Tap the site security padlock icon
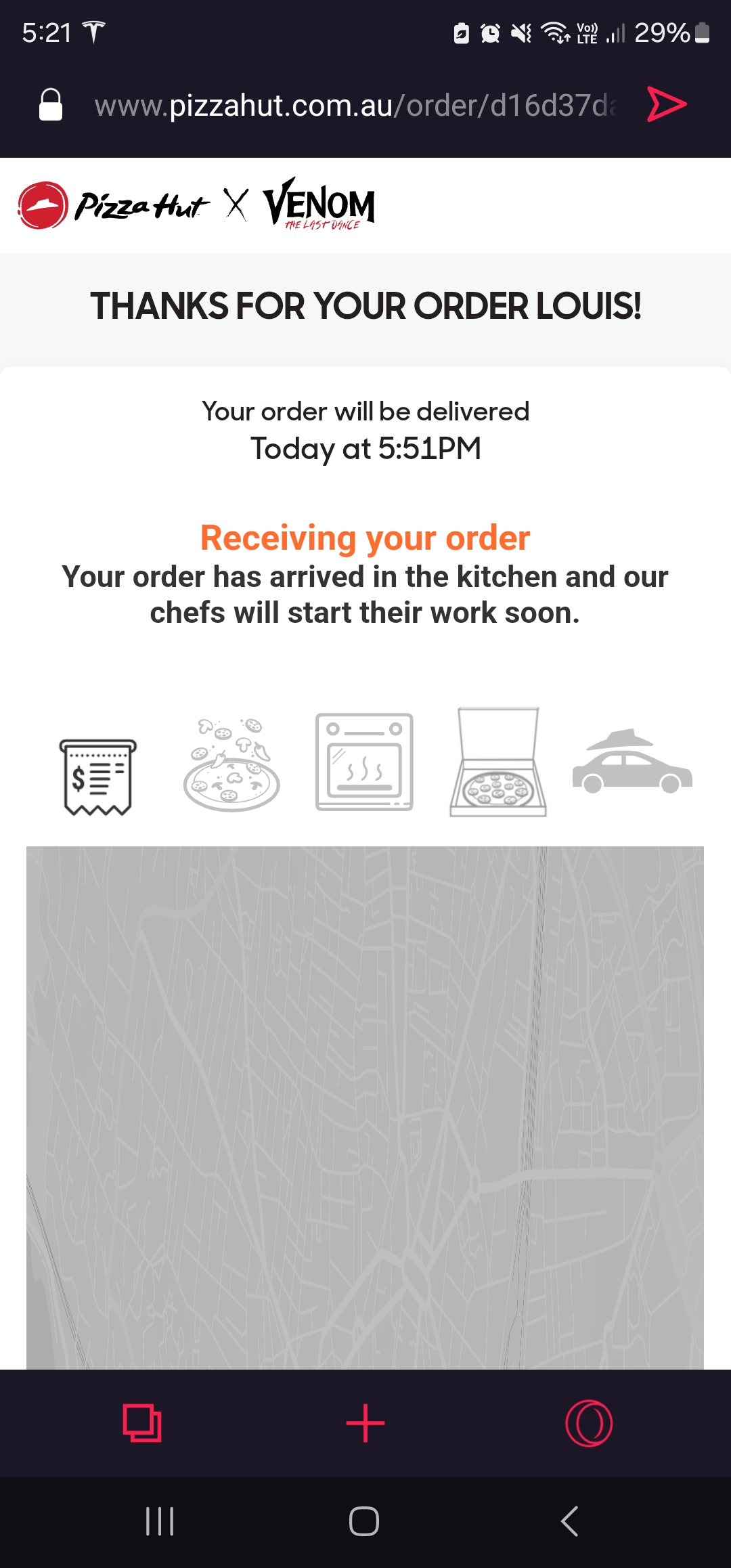The width and height of the screenshot is (731, 1568). (x=51, y=105)
